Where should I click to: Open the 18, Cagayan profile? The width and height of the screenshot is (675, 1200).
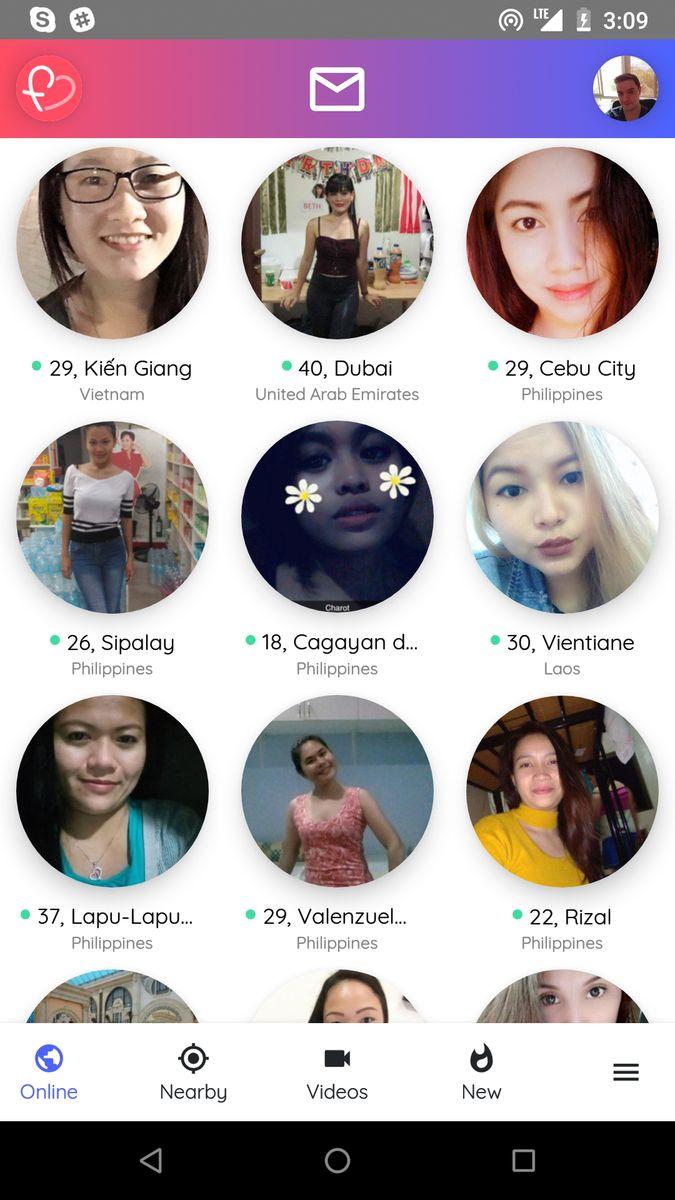pos(337,517)
